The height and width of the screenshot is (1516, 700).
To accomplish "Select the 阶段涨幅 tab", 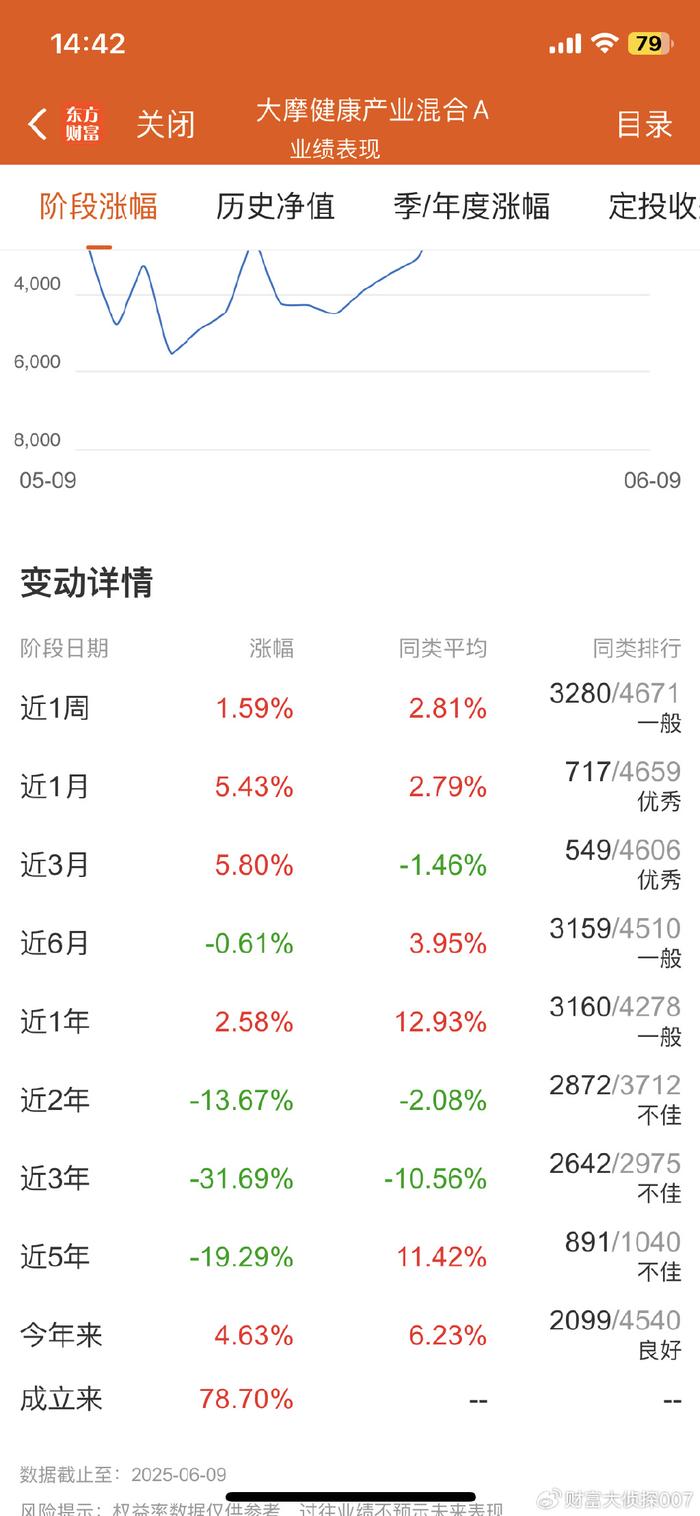I will click(x=99, y=206).
